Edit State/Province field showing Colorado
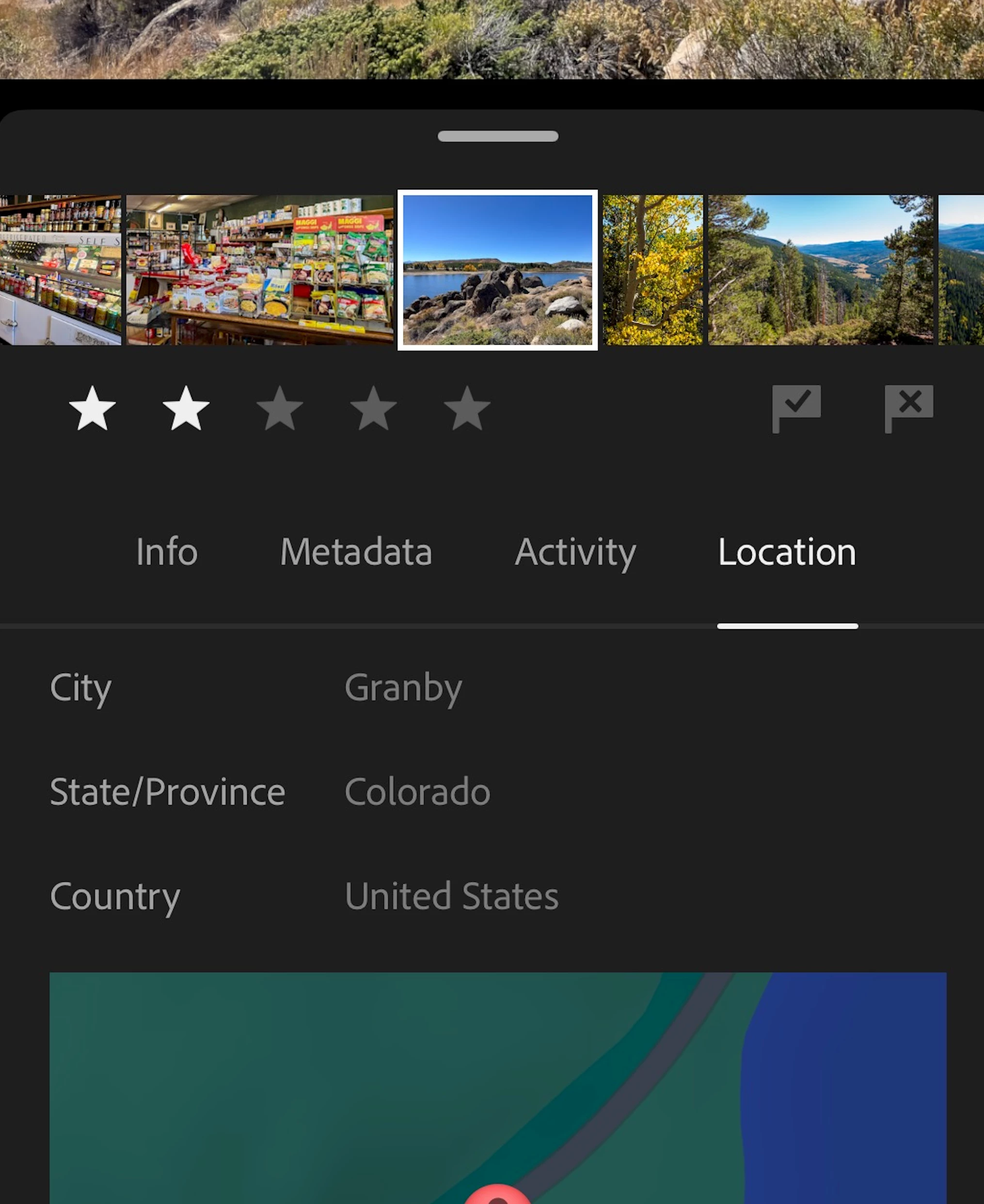 417,792
